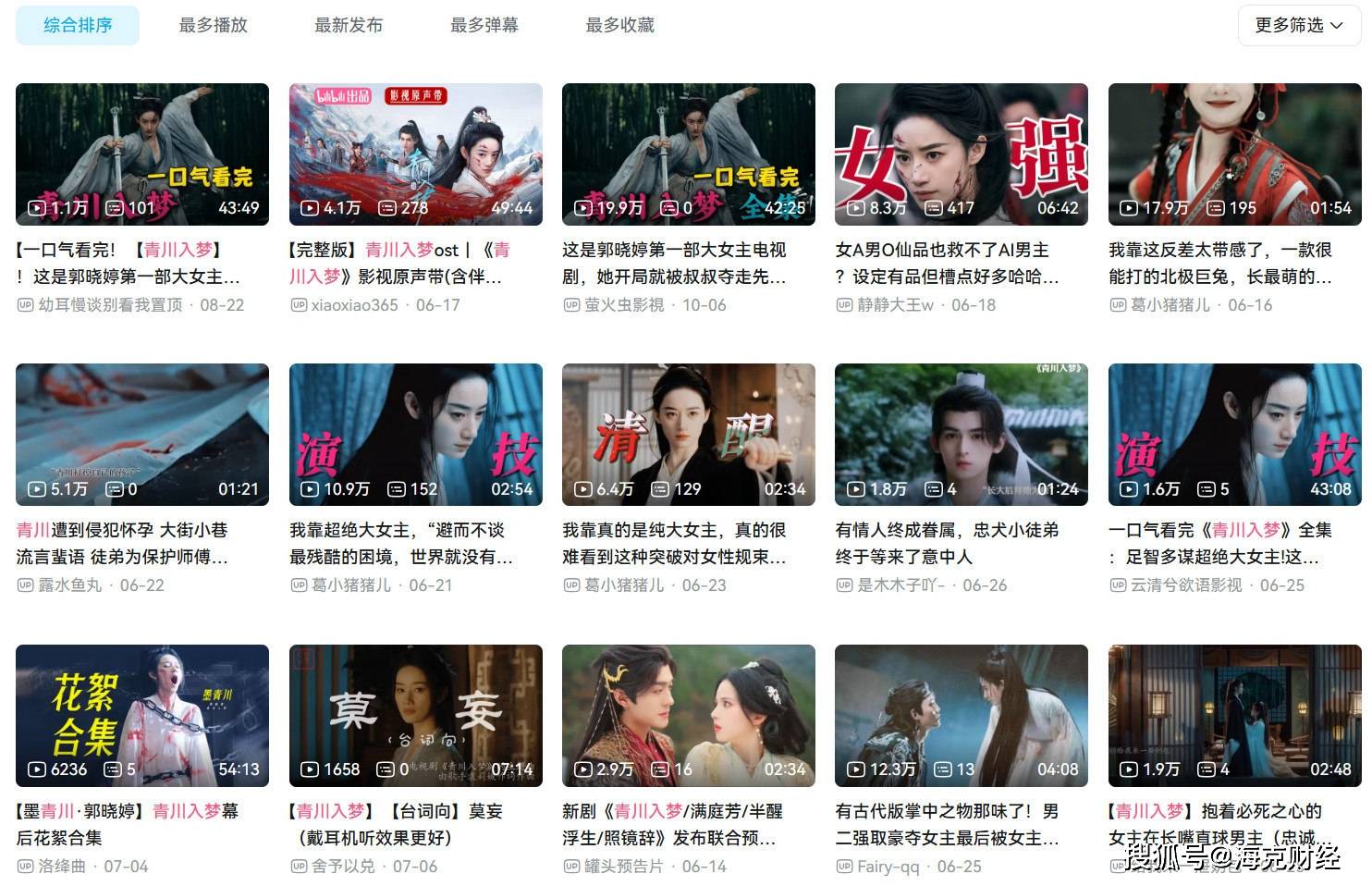The width and height of the screenshot is (1372, 886).
Task: Open the 避而不谈 video posted 06-21
Action: point(415,435)
